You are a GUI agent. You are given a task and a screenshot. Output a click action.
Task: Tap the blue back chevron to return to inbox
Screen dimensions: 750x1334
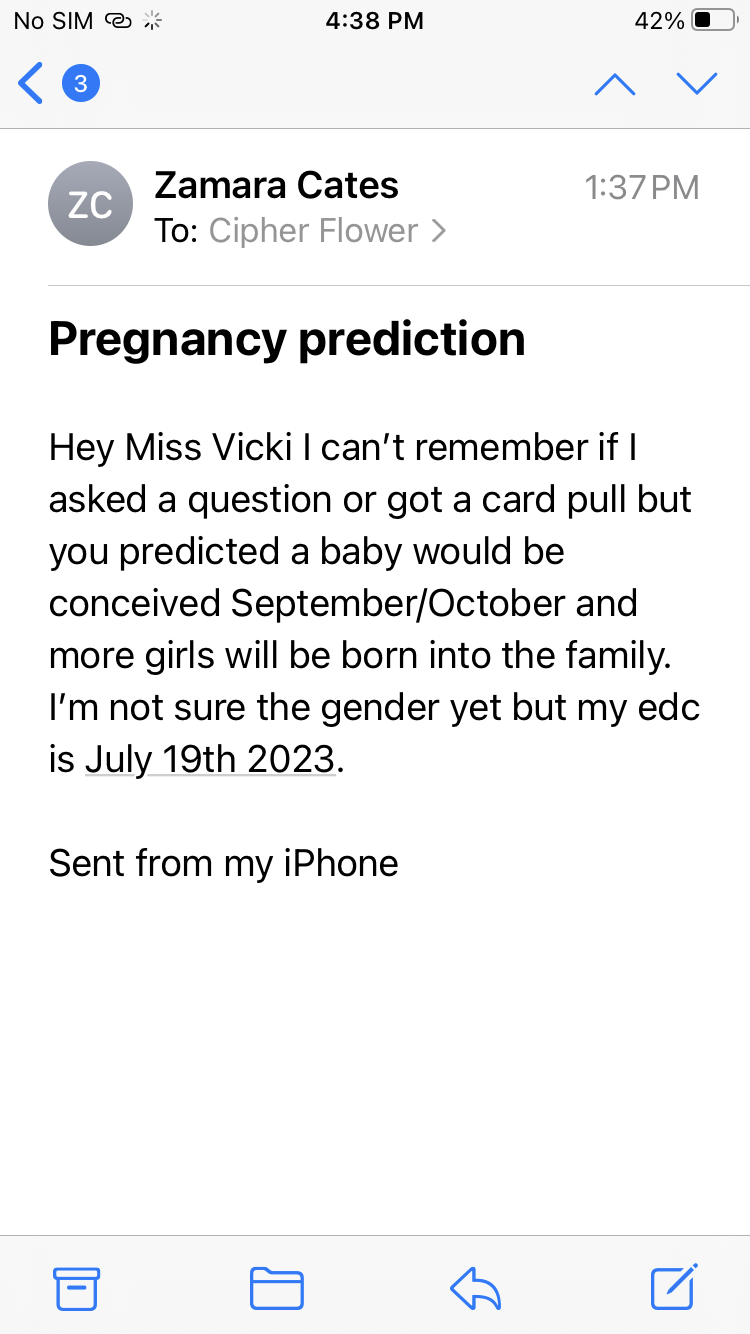pos(29,83)
